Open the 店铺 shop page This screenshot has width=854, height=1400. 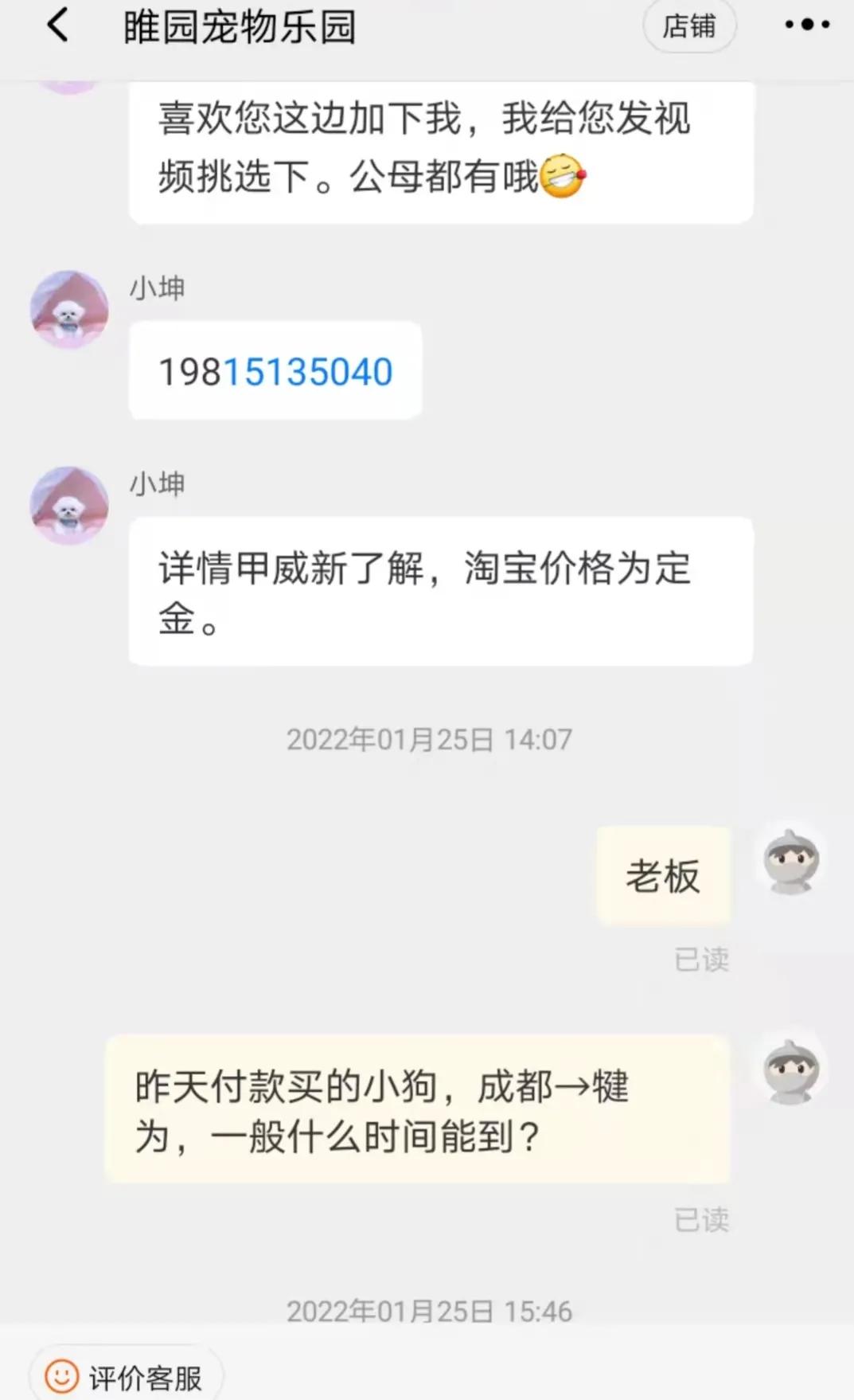pyautogui.click(x=689, y=25)
